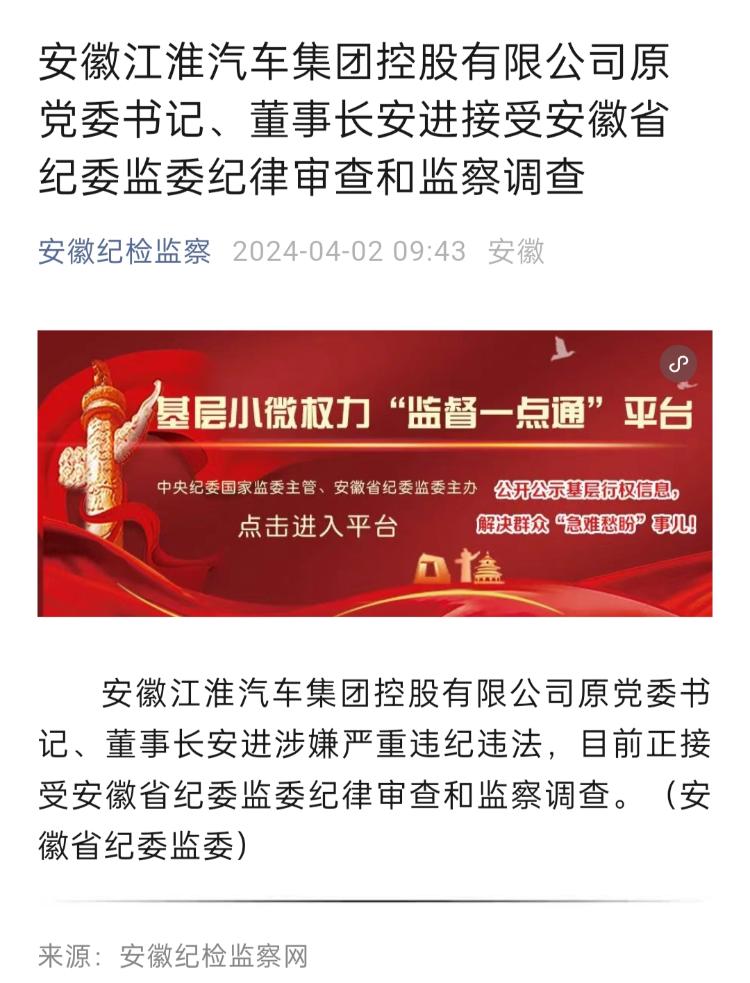
Task: Open the 监督一点通 platform banner
Action: (x=374, y=473)
